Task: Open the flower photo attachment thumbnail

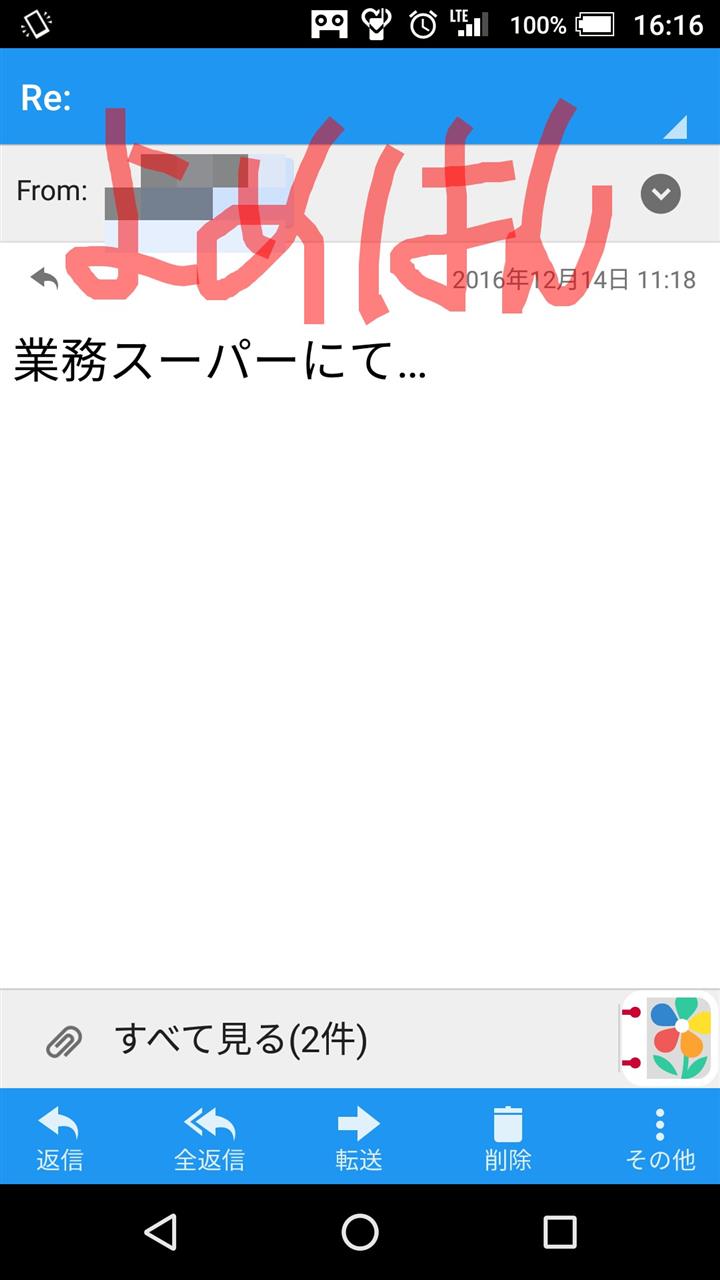Action: point(670,1039)
